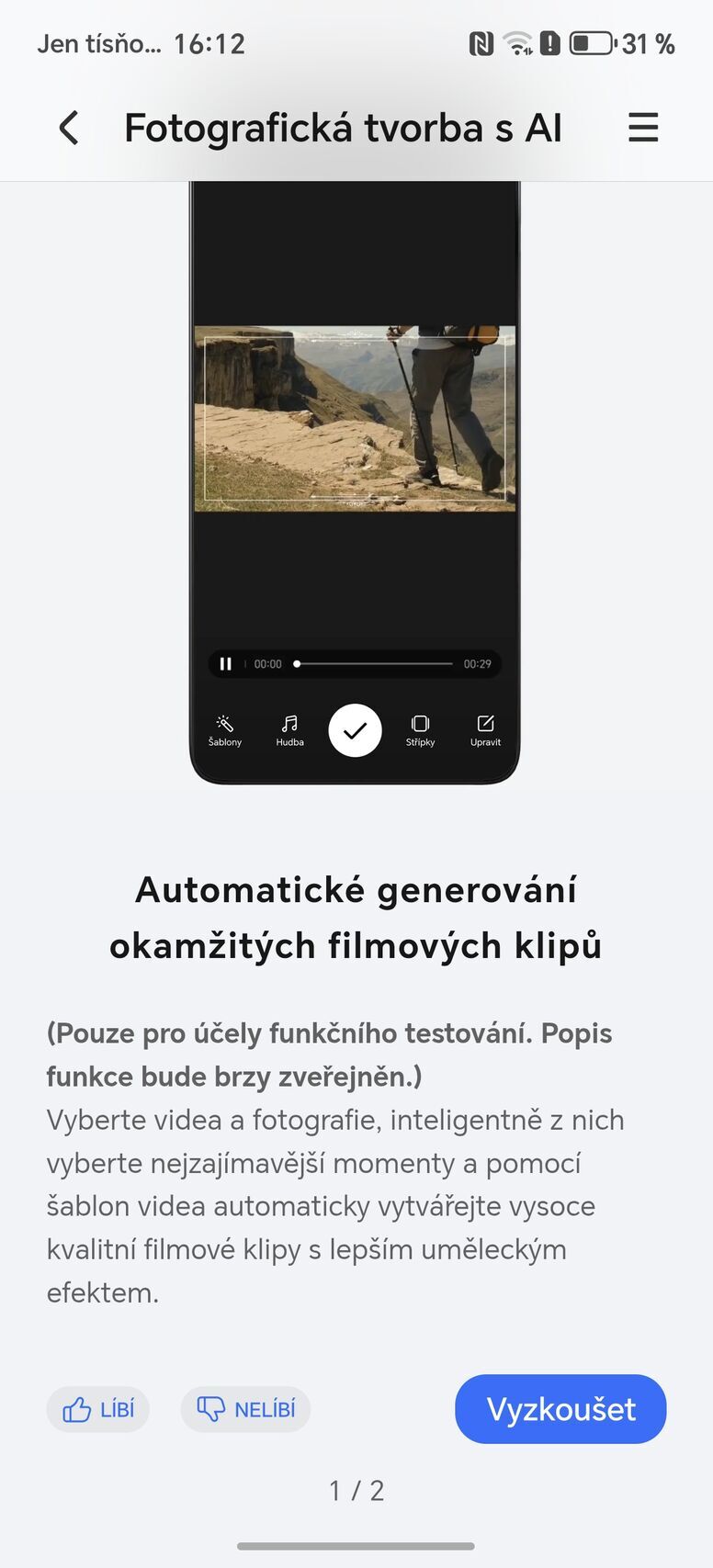713x1568 pixels.
Task: Tap the battery icon showing 31 %
Action: point(594,41)
